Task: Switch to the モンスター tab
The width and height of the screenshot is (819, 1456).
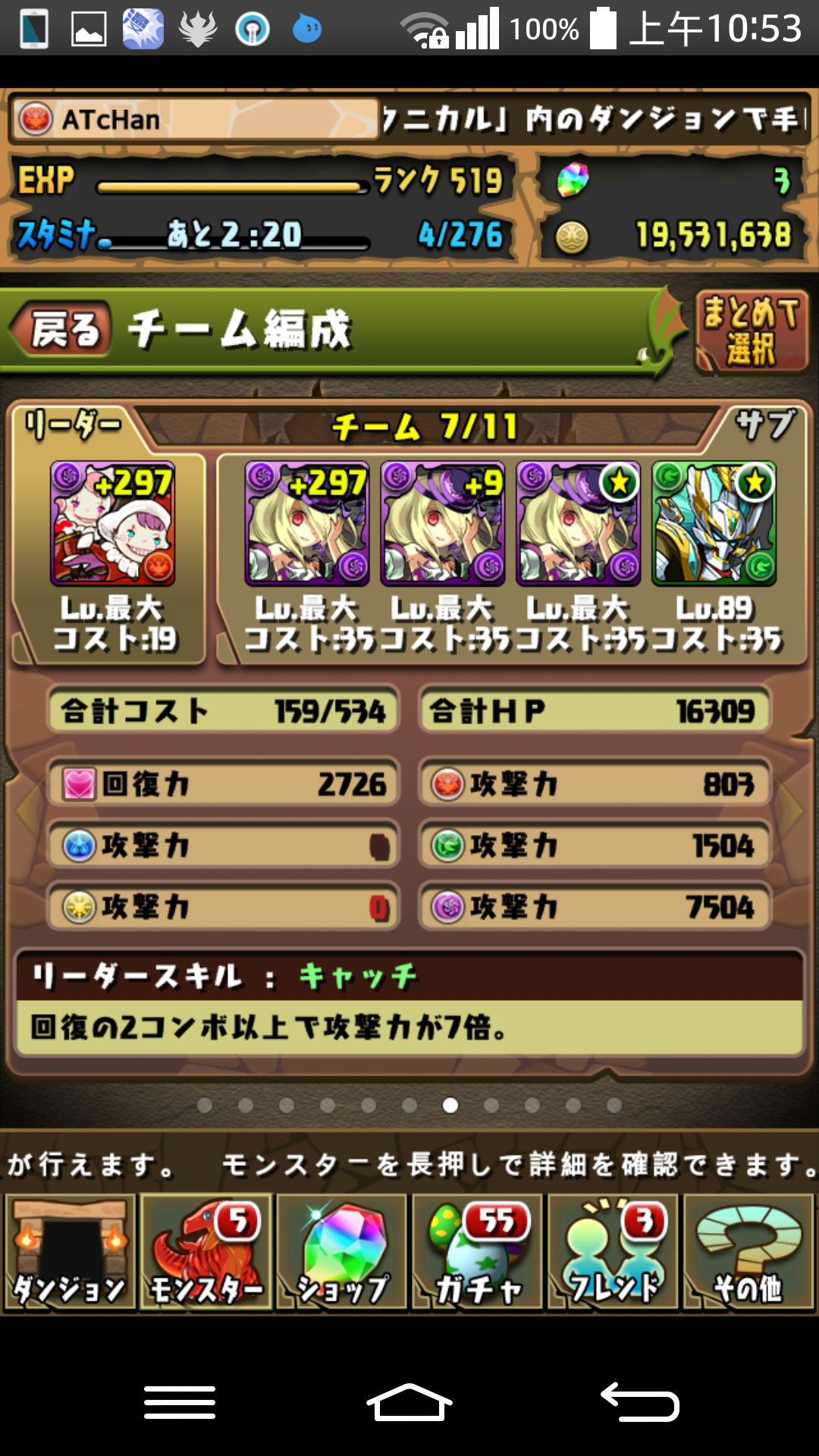Action: pyautogui.click(x=206, y=1252)
